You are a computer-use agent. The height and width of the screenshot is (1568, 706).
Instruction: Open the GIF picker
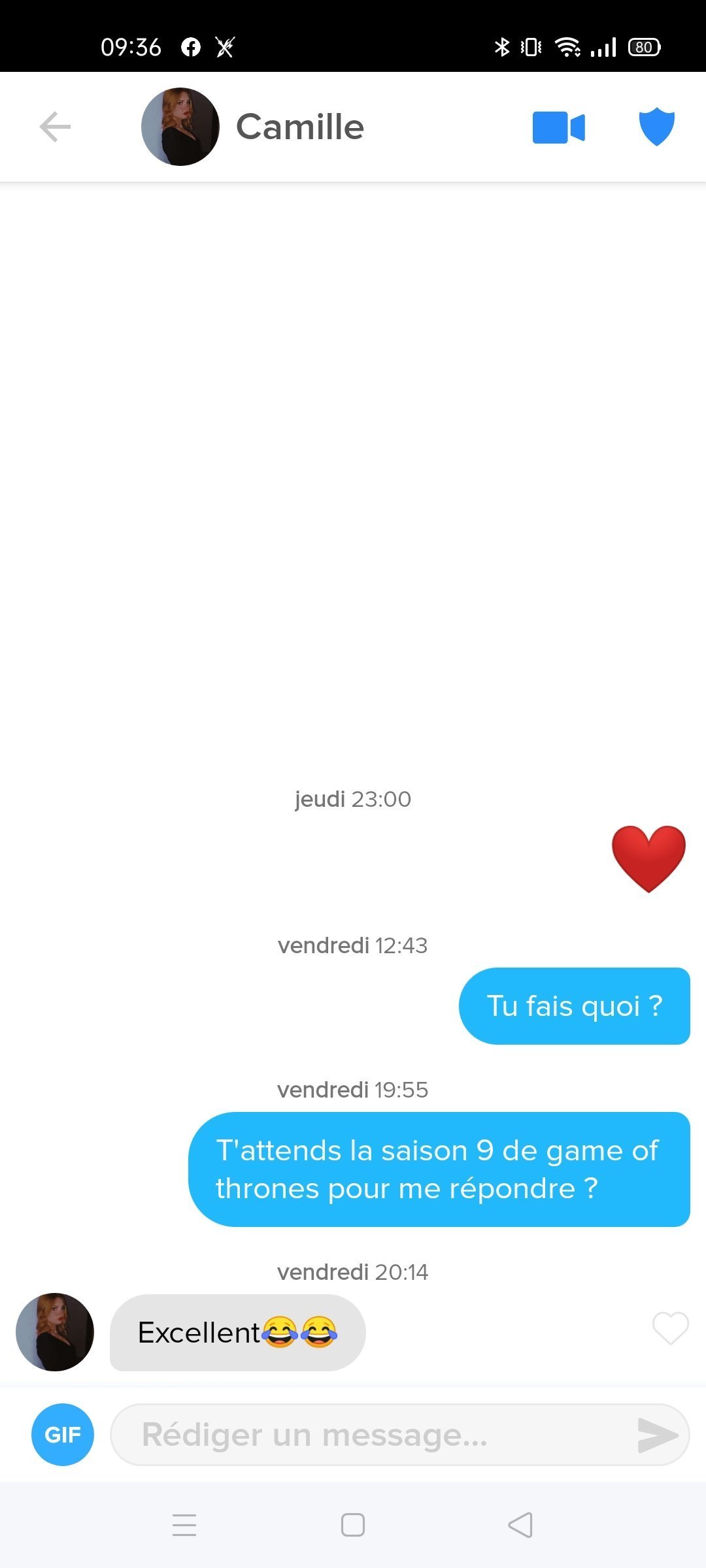click(63, 1435)
